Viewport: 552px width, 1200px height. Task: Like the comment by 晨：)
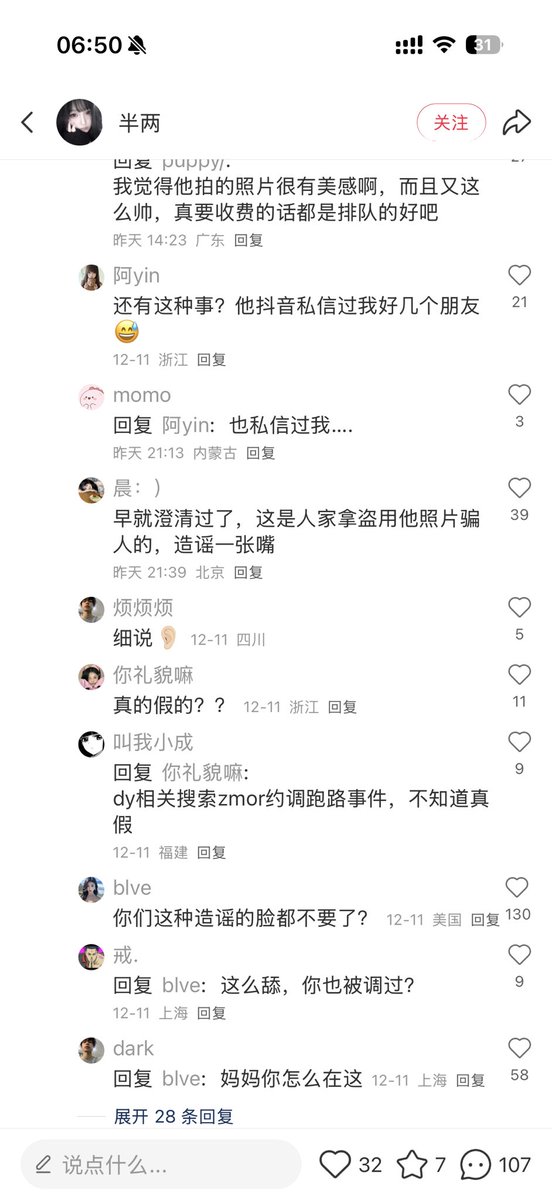[519, 487]
